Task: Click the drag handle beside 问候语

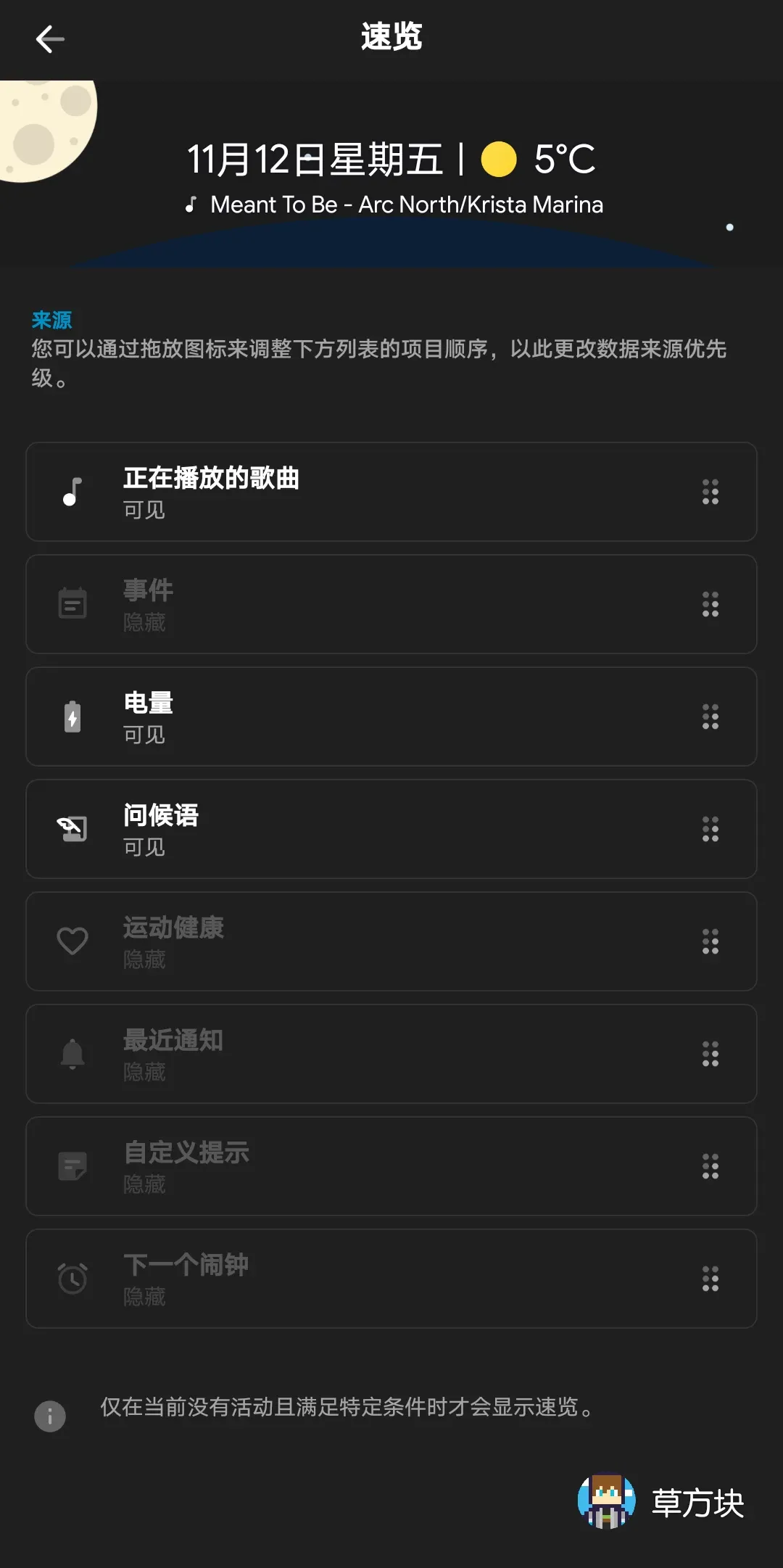Action: click(711, 829)
